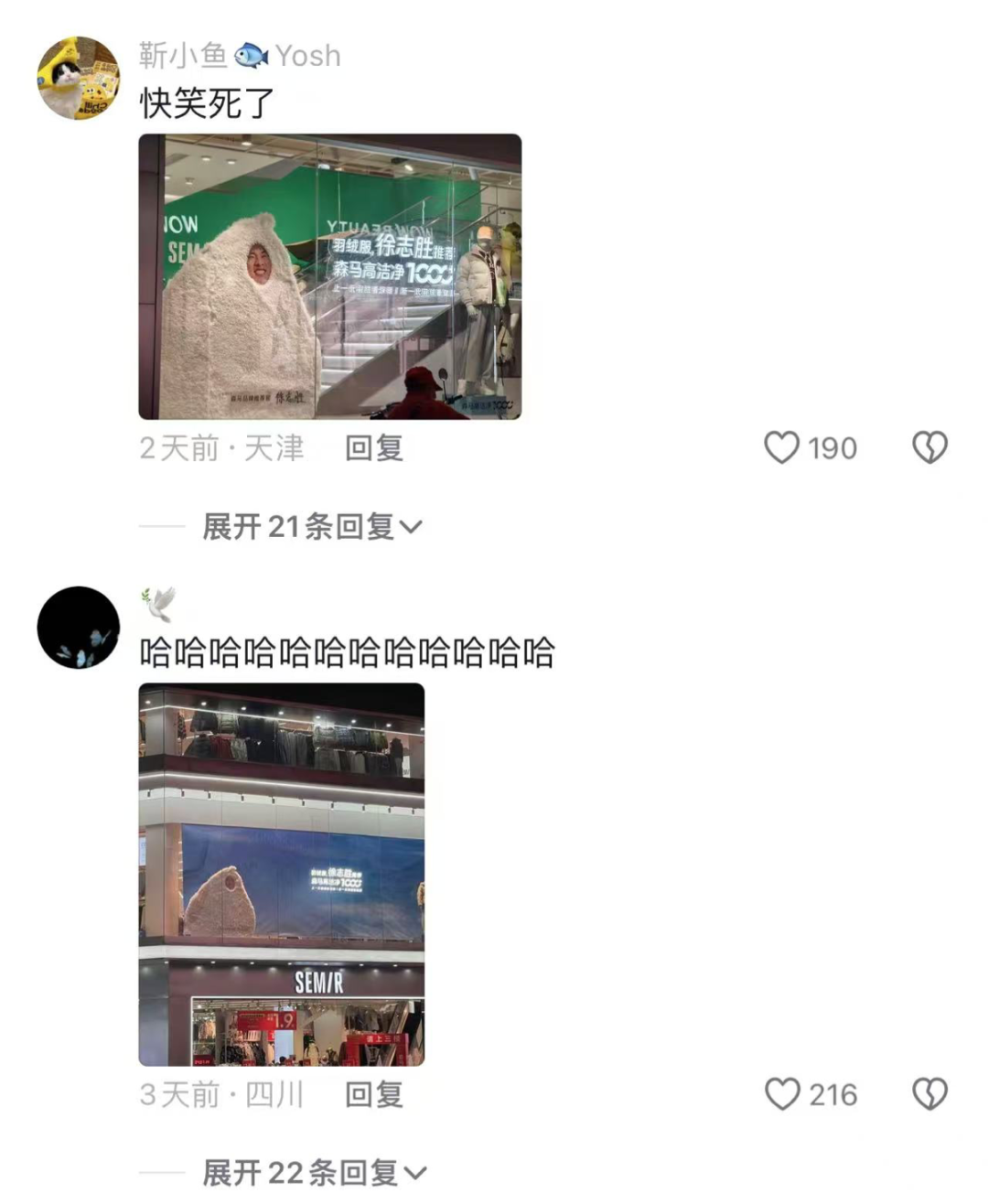Open the photo in 快笑死了 comment
Viewport: 988px width, 1204px height.
click(329, 276)
